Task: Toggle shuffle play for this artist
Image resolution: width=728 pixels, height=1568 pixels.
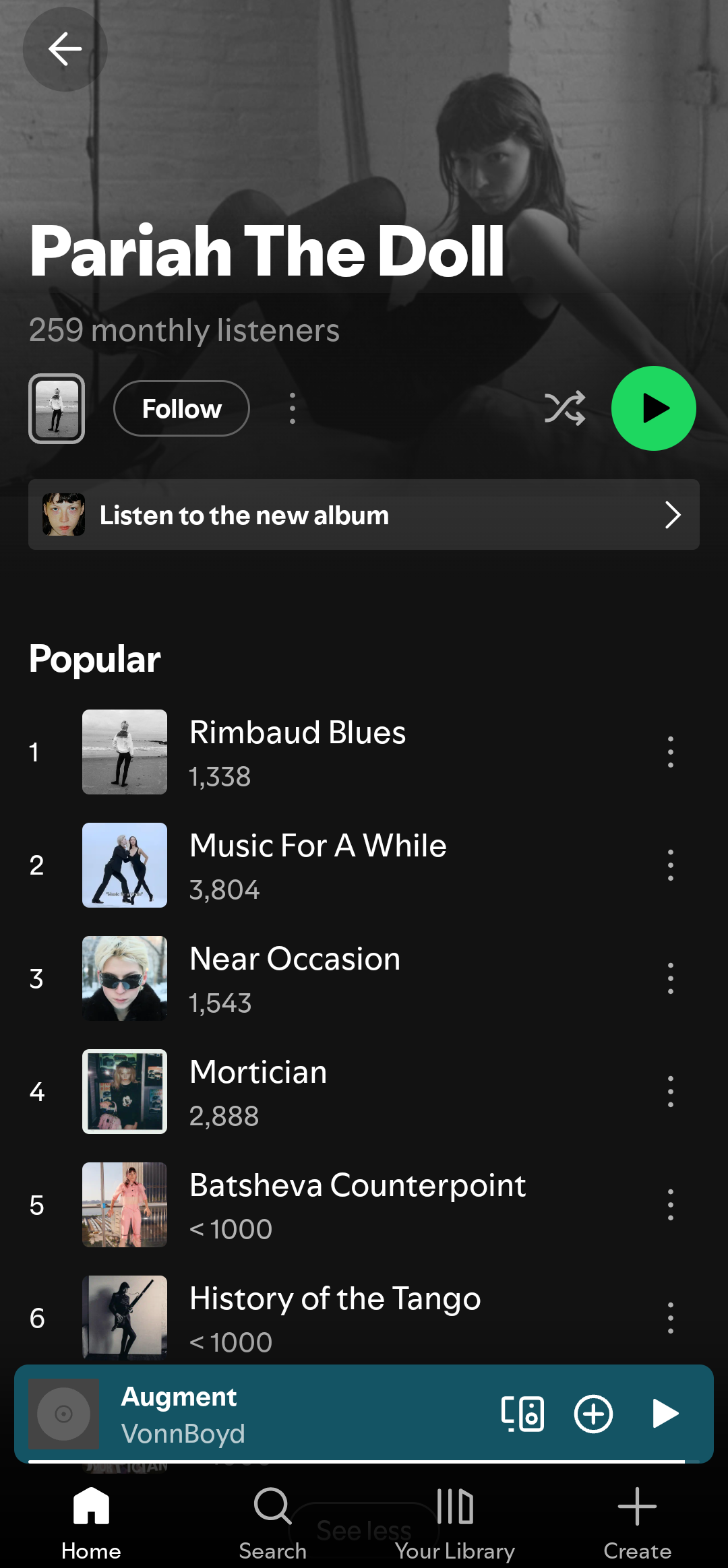Action: pos(565,408)
